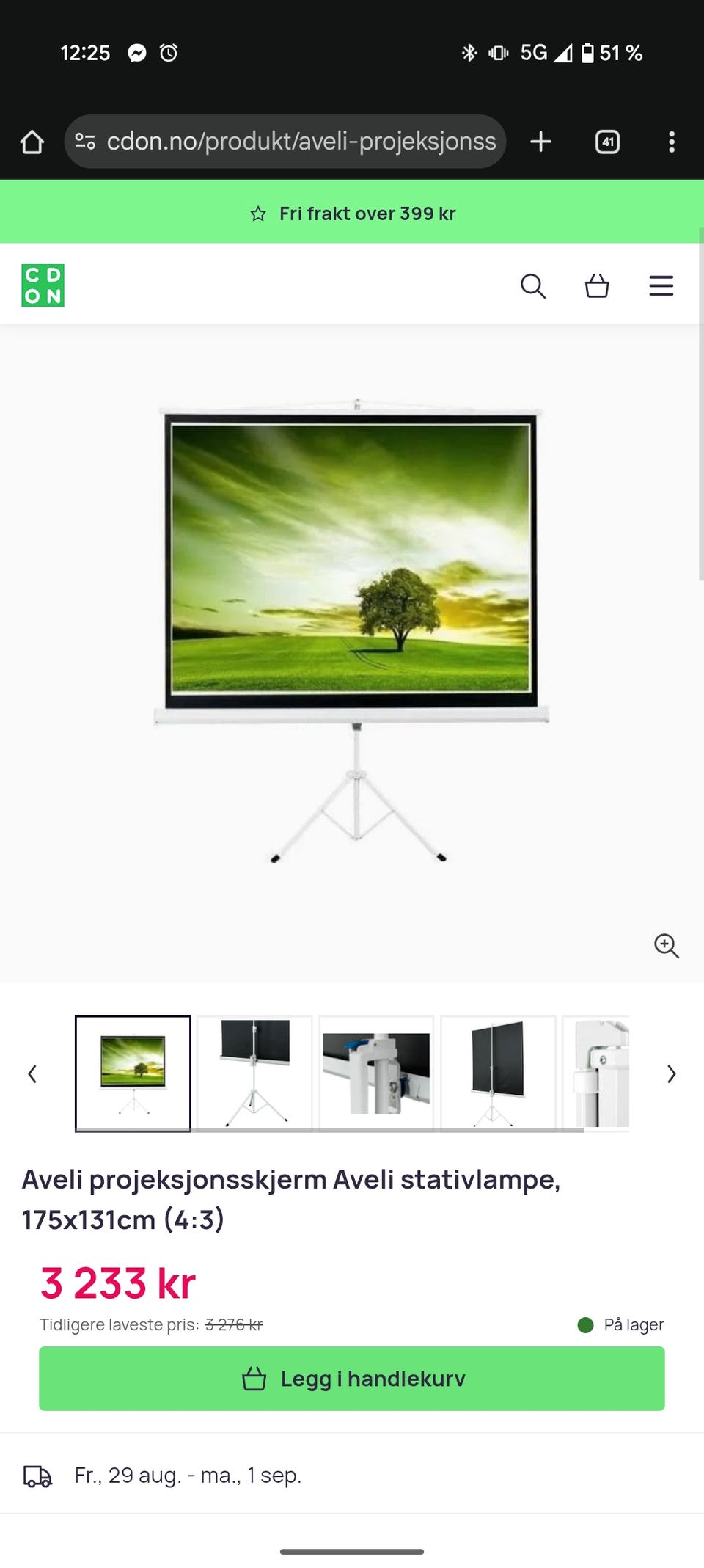The image size is (704, 1568).
Task: Select the landscape screen thumbnail
Action: click(x=133, y=1073)
